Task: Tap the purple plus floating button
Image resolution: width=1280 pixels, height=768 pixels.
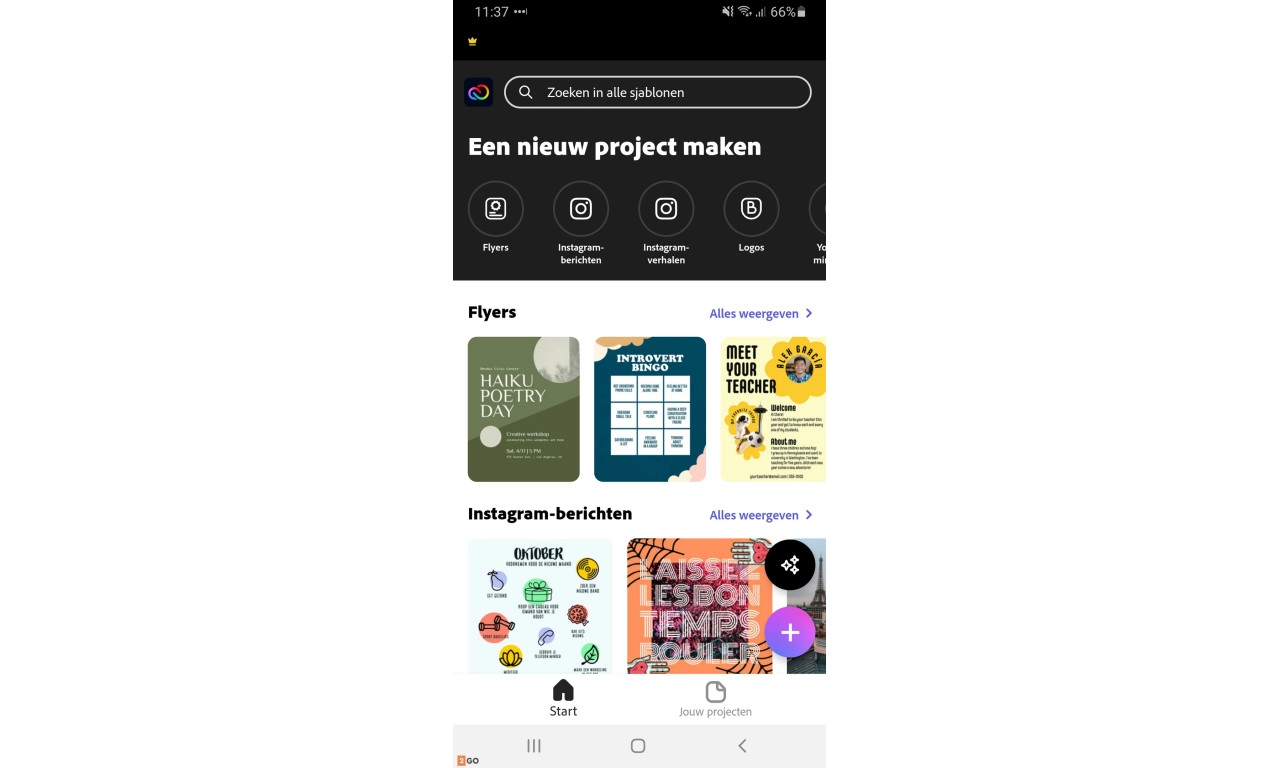Action: coord(790,632)
